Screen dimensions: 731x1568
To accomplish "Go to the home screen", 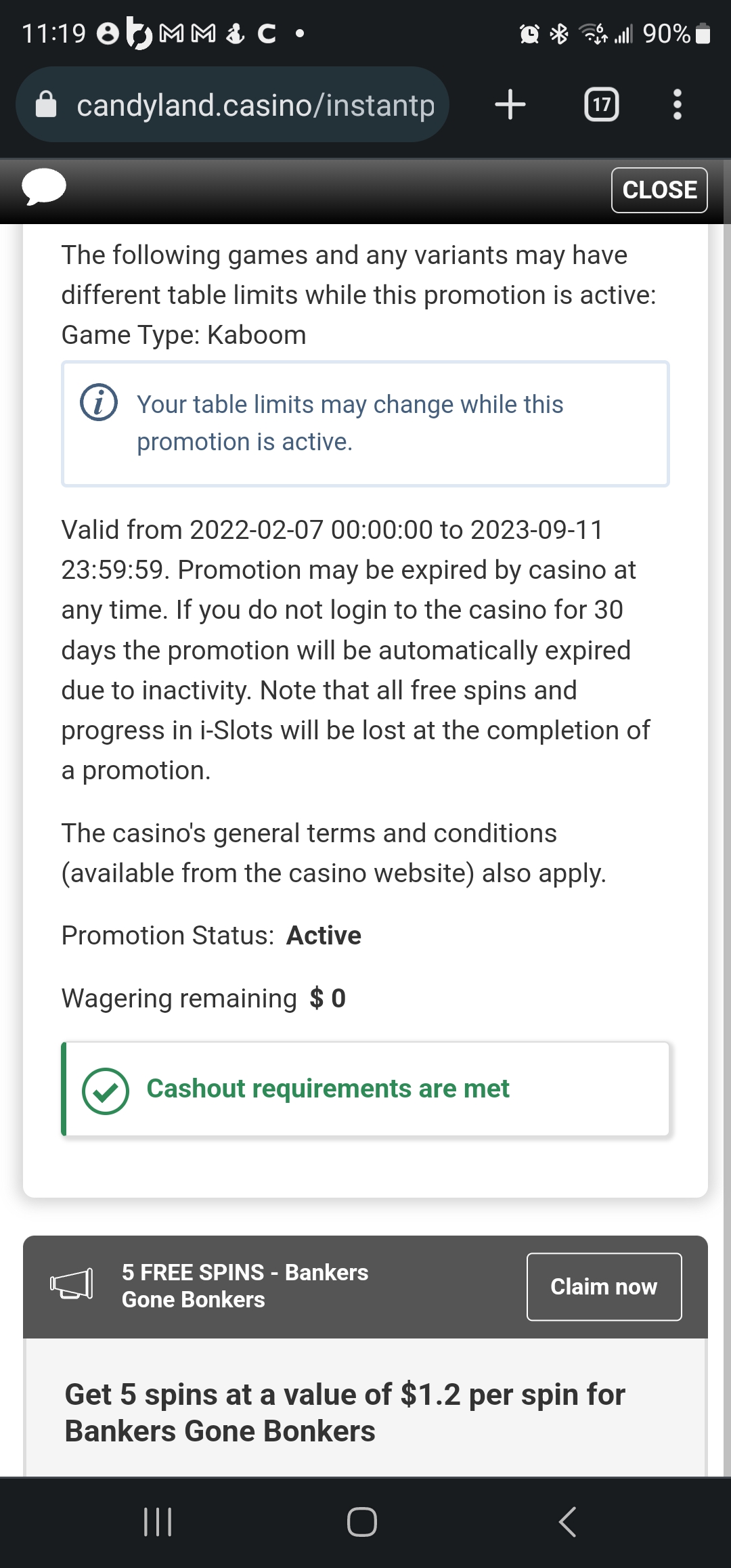I will 362,1522.
